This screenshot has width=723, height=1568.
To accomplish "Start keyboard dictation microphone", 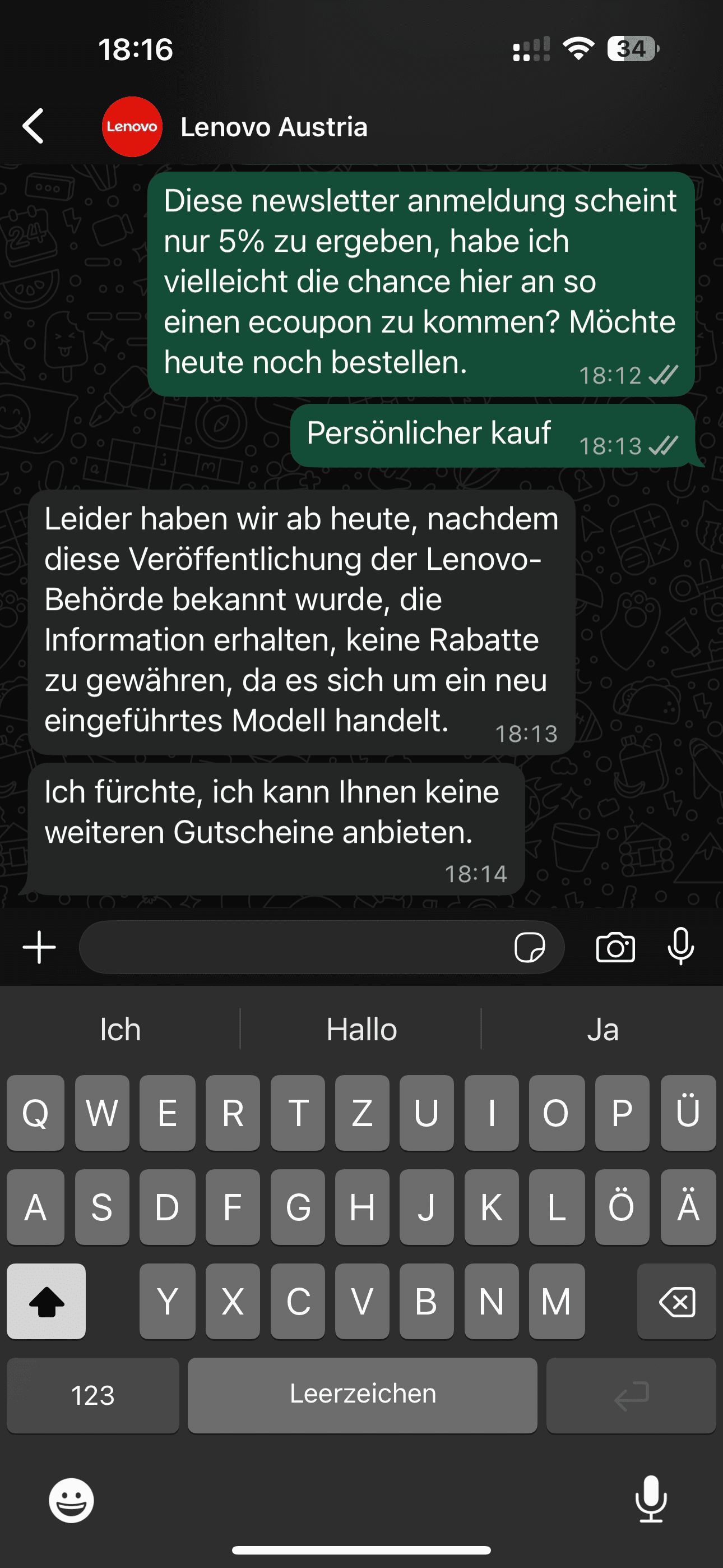I will click(x=651, y=1499).
